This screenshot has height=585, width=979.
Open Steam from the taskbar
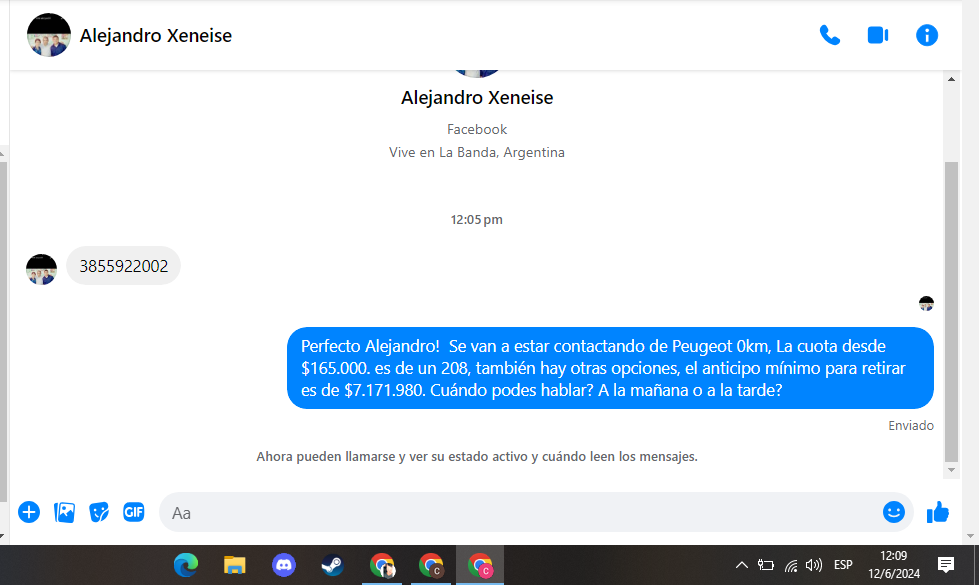point(333,565)
